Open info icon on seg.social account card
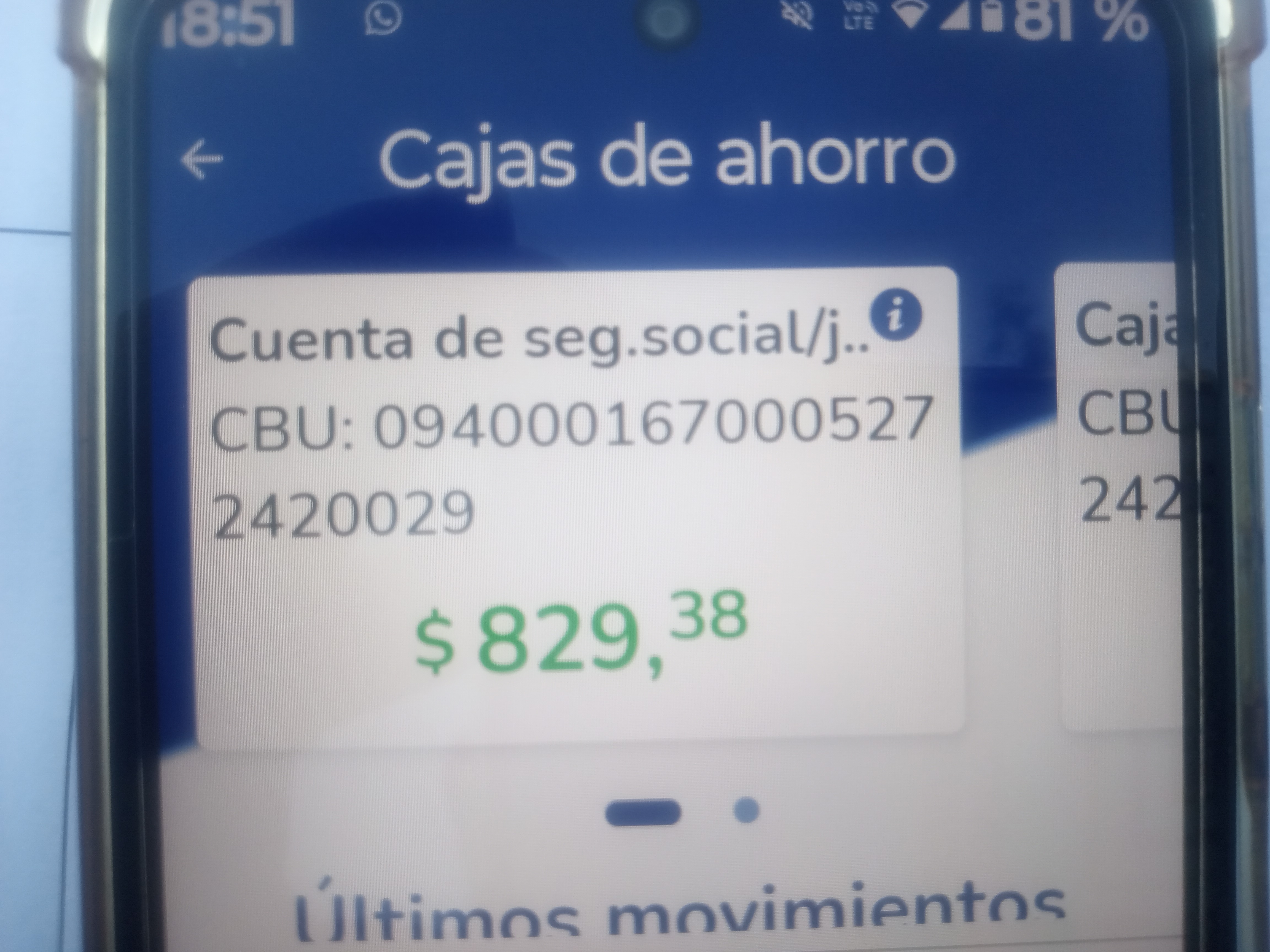Image resolution: width=1270 pixels, height=952 pixels. click(x=896, y=316)
